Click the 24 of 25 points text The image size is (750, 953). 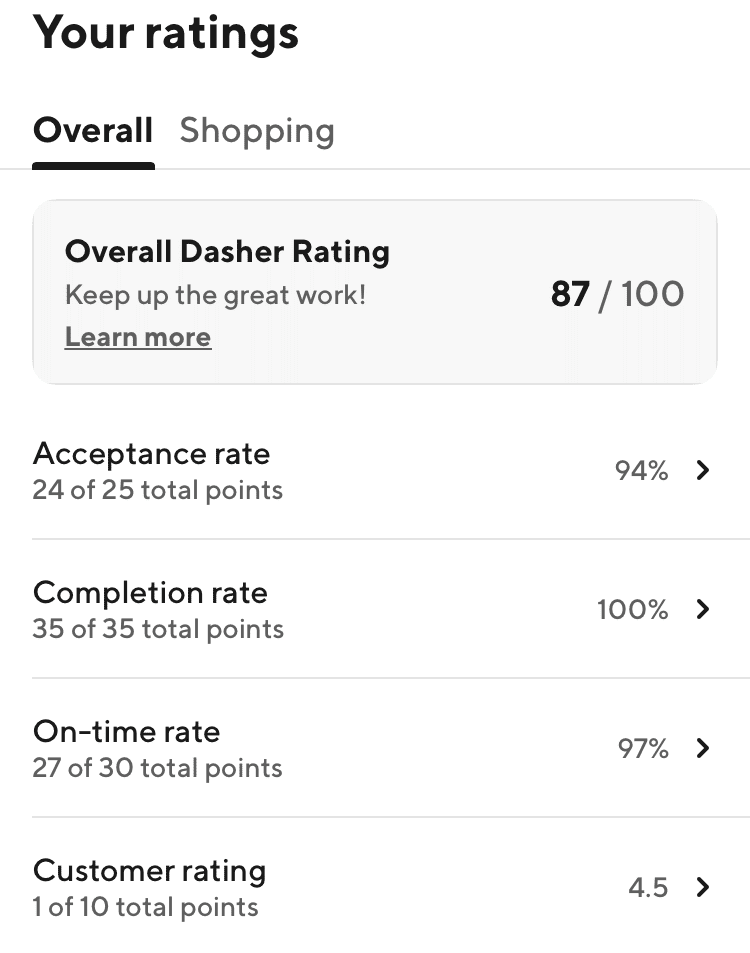click(158, 490)
